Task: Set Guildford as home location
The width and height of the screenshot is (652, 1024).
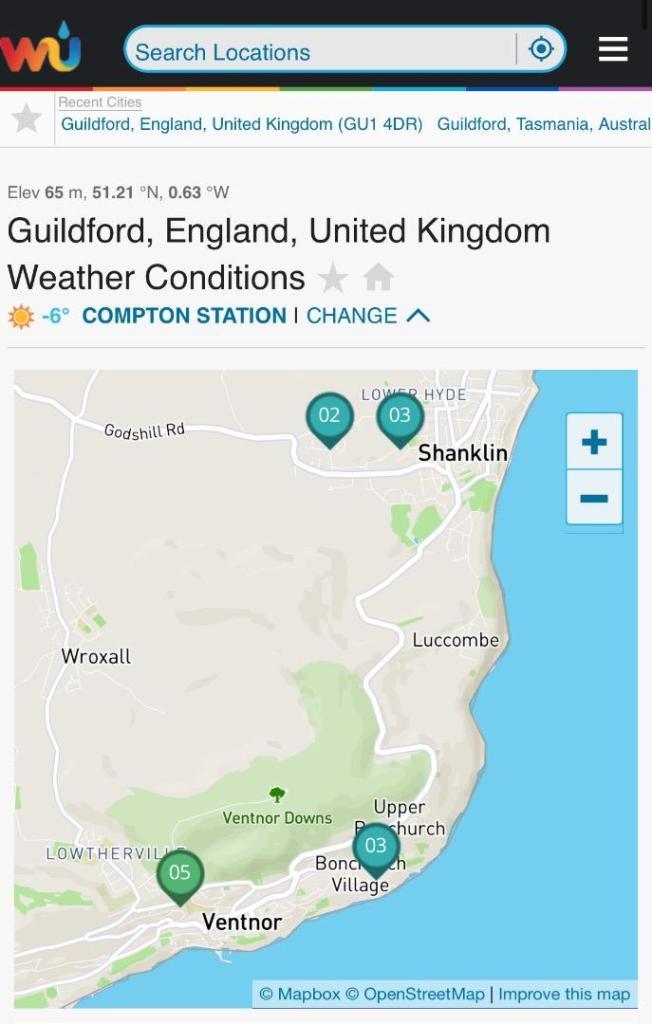Action: tap(378, 277)
